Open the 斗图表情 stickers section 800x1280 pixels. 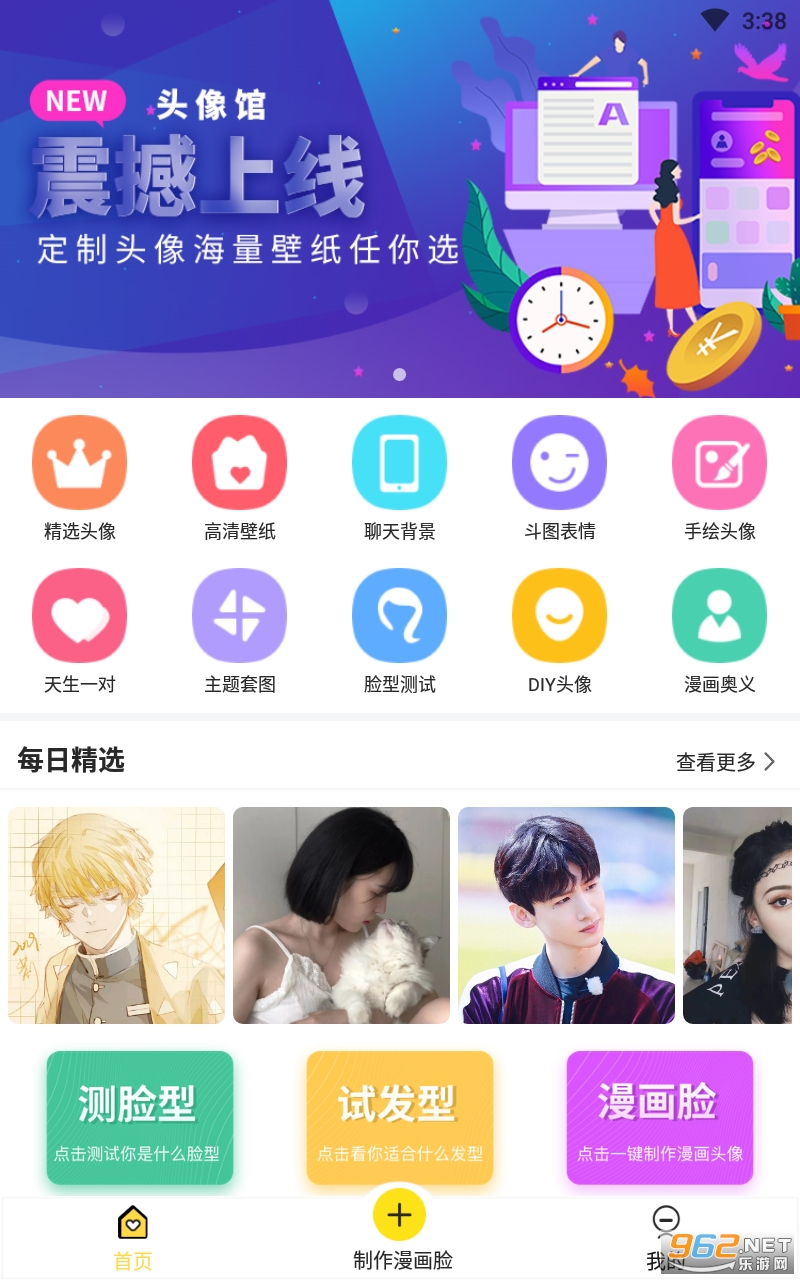coord(560,478)
